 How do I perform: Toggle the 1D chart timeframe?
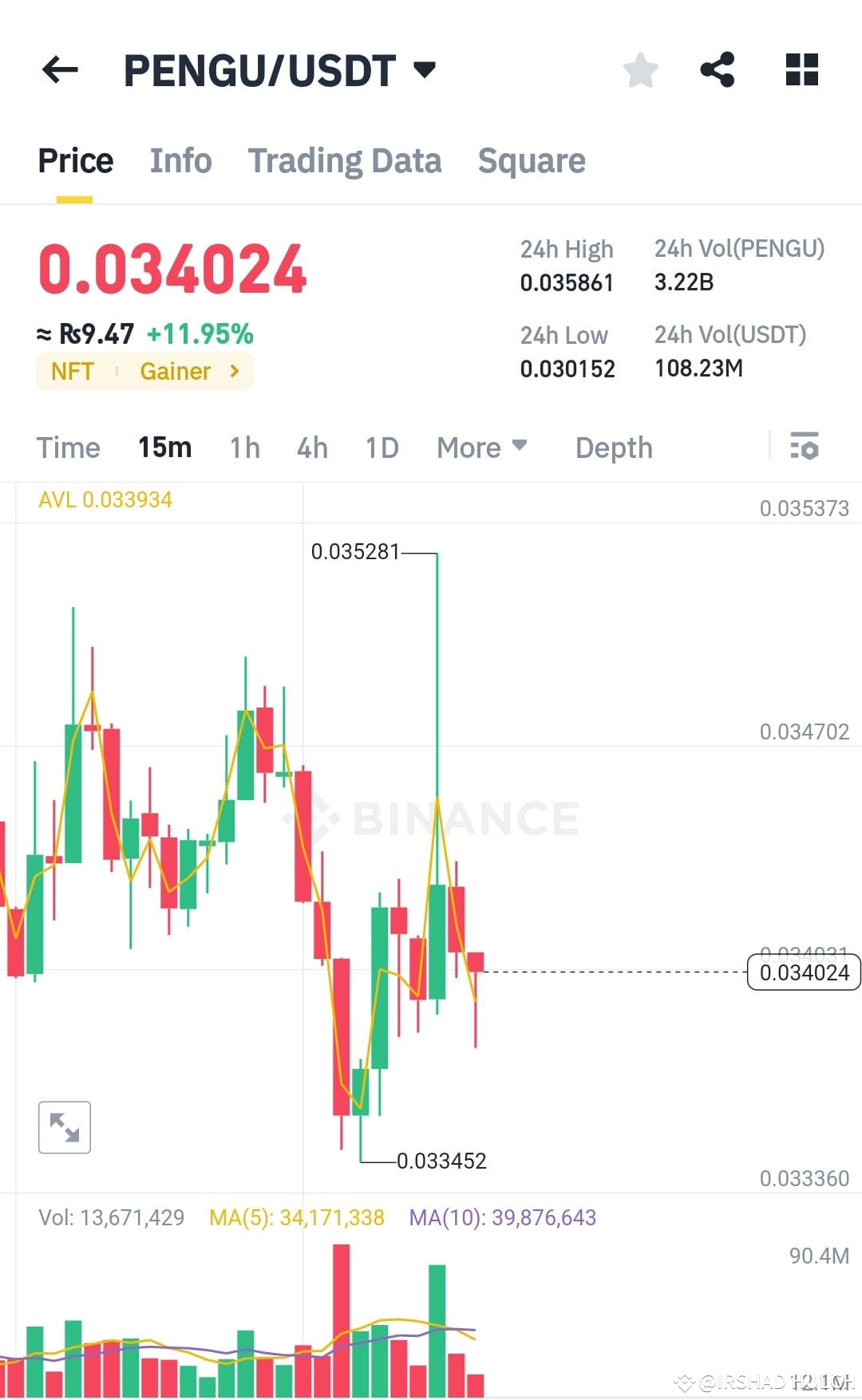point(381,448)
